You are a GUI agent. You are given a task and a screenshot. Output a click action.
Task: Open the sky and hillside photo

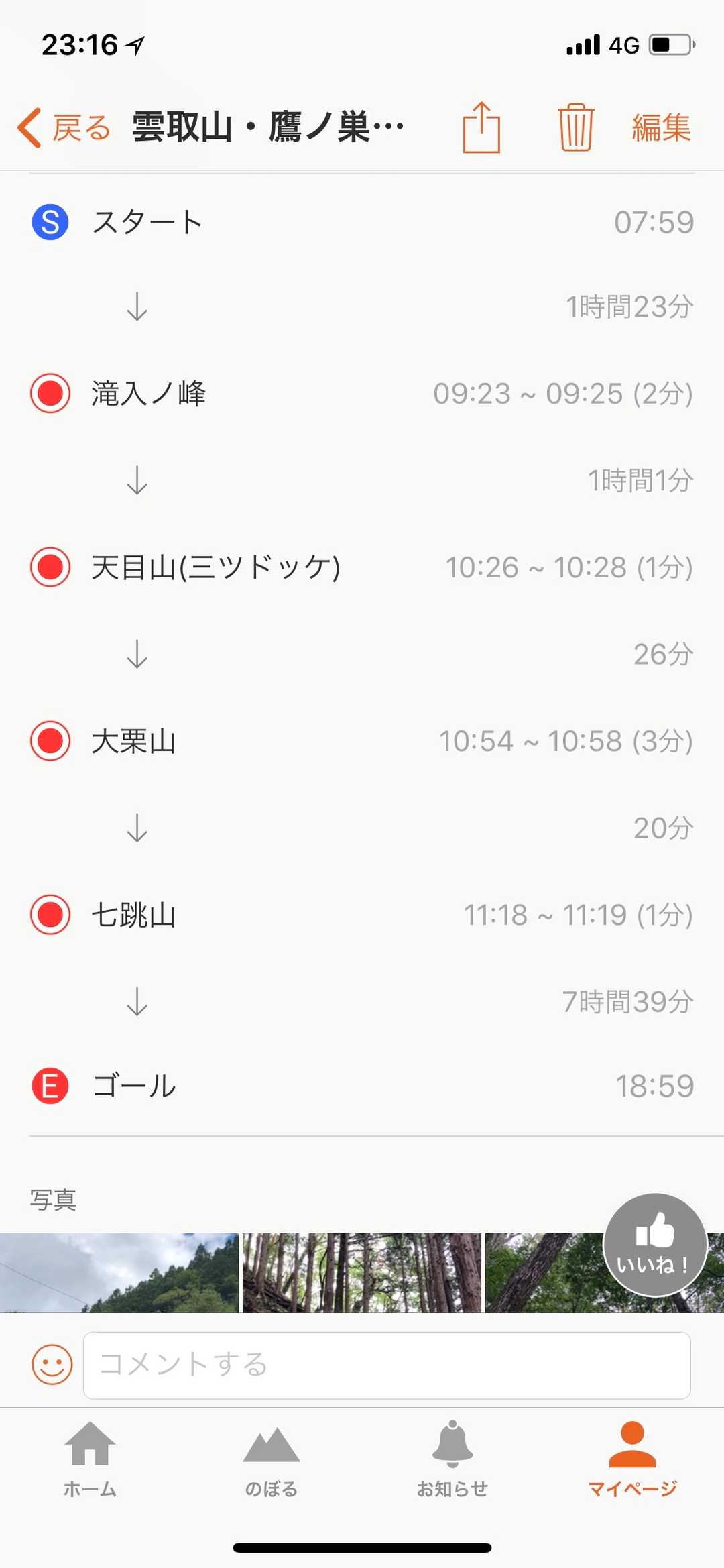(x=119, y=1272)
